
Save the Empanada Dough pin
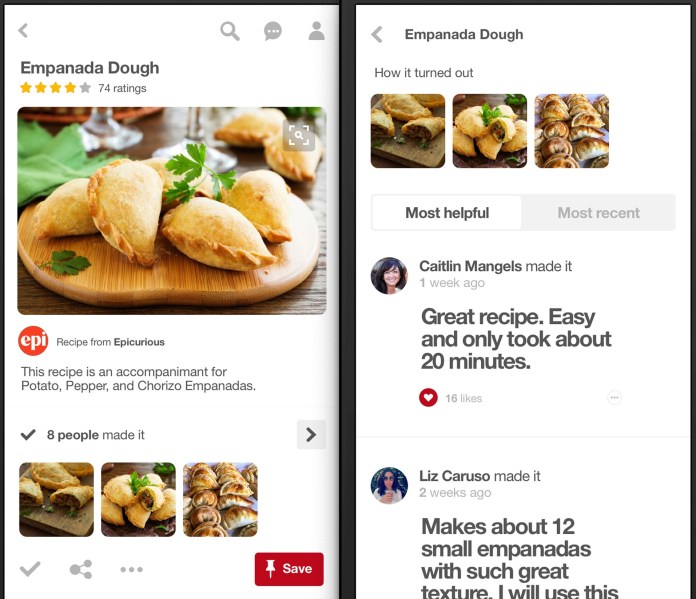[x=289, y=568]
